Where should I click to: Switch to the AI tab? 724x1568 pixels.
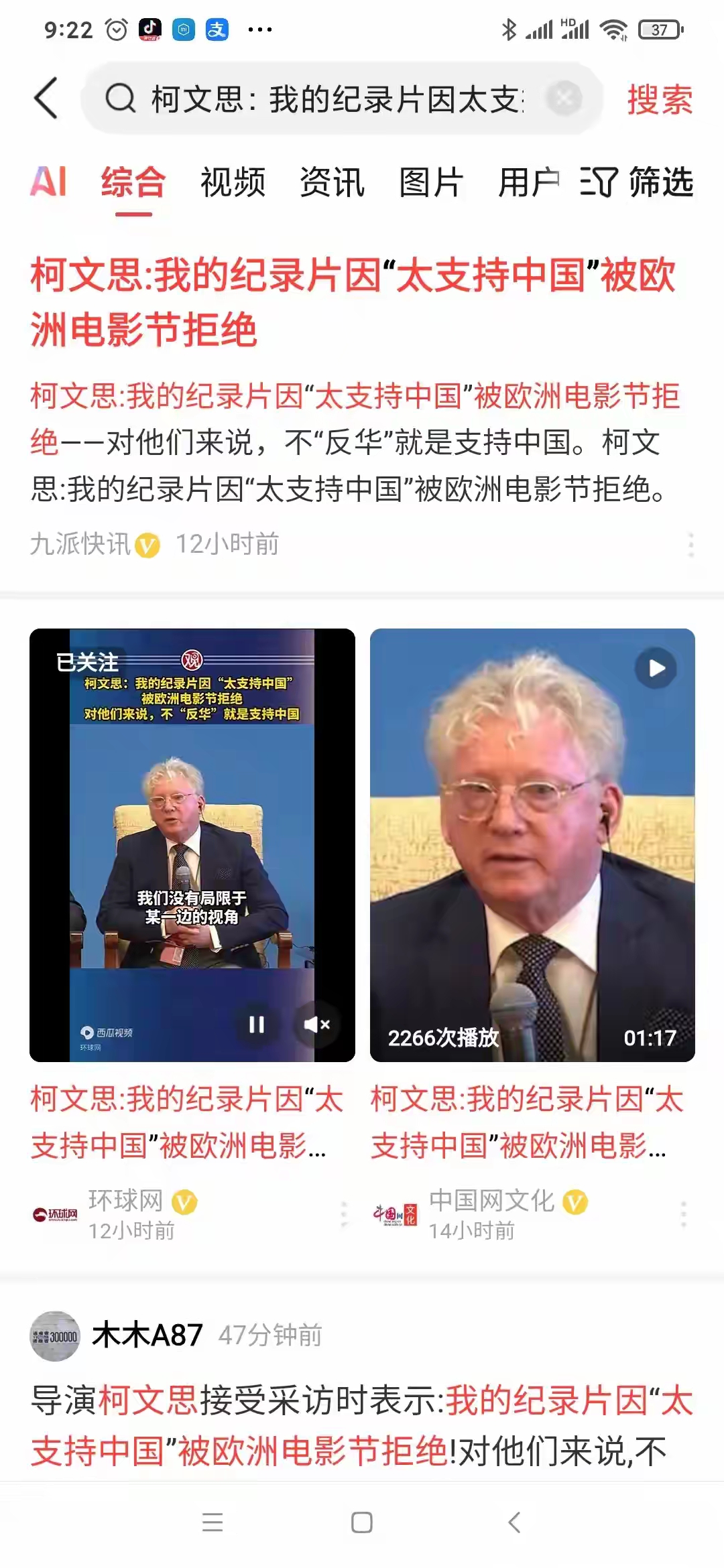click(x=49, y=182)
